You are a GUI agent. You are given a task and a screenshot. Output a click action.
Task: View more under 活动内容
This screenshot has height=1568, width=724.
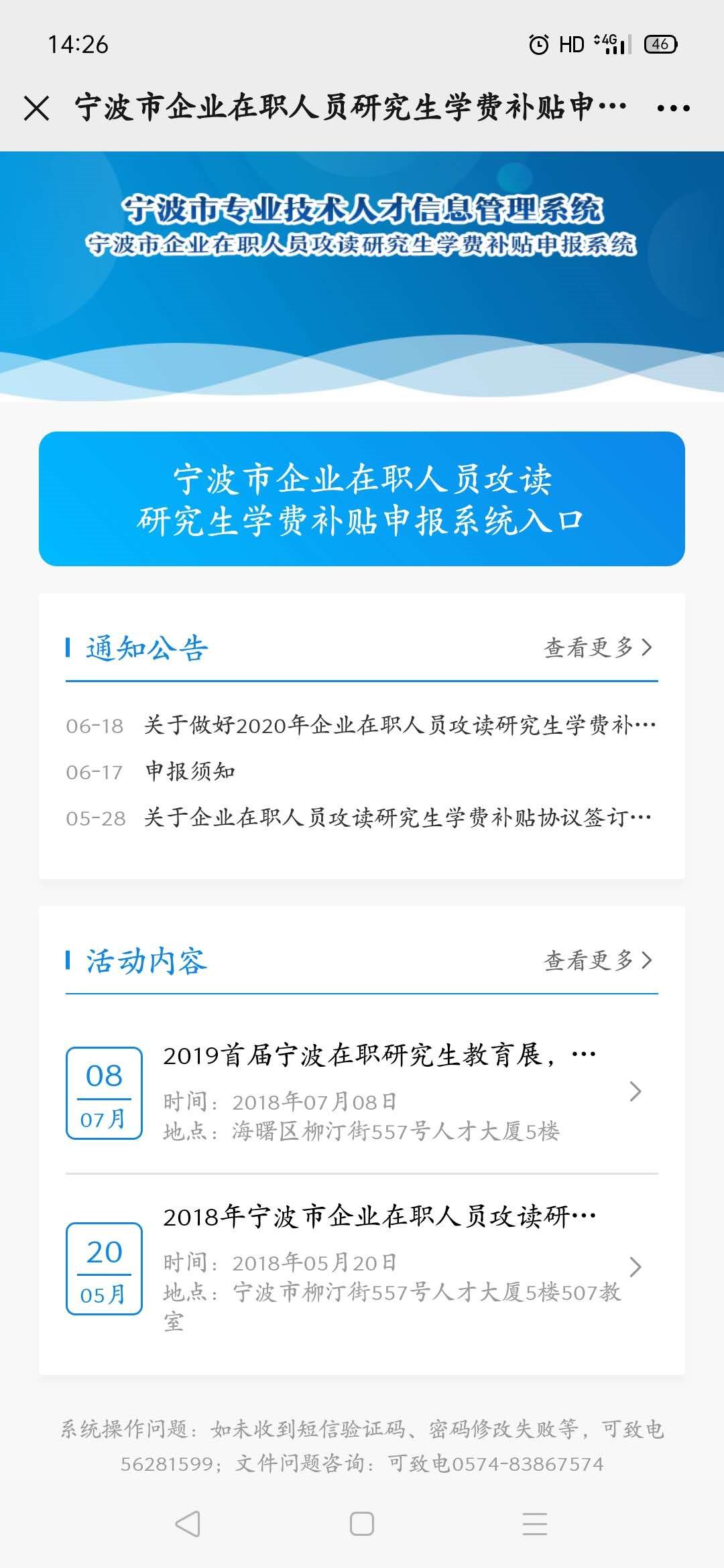pyautogui.click(x=597, y=960)
